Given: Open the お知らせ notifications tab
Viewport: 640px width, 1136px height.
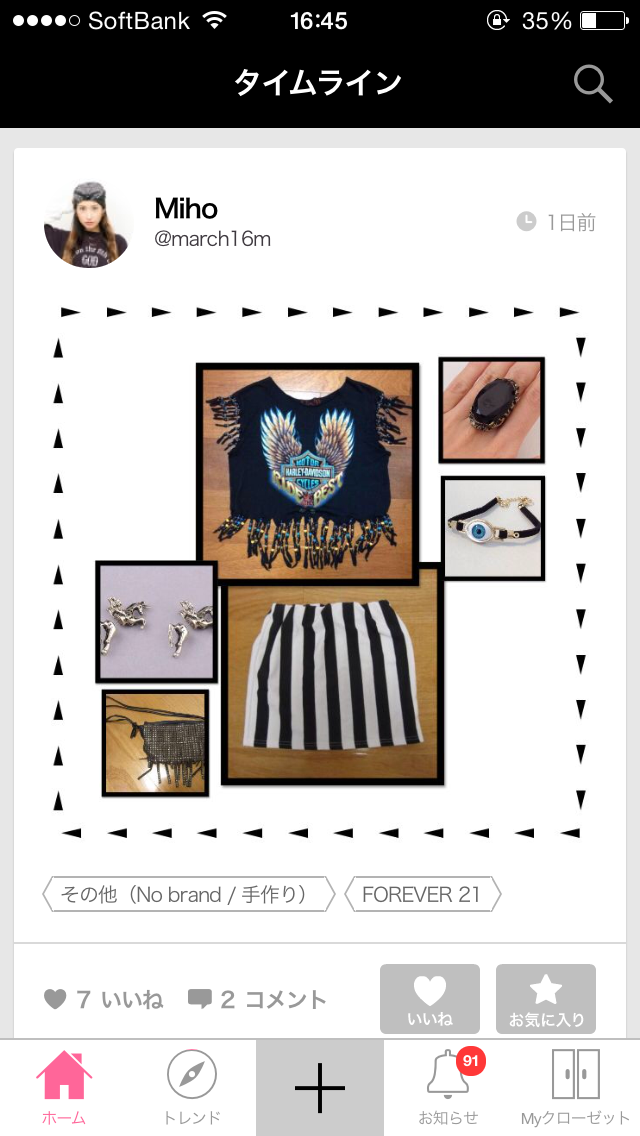Looking at the screenshot, I should point(448,1088).
